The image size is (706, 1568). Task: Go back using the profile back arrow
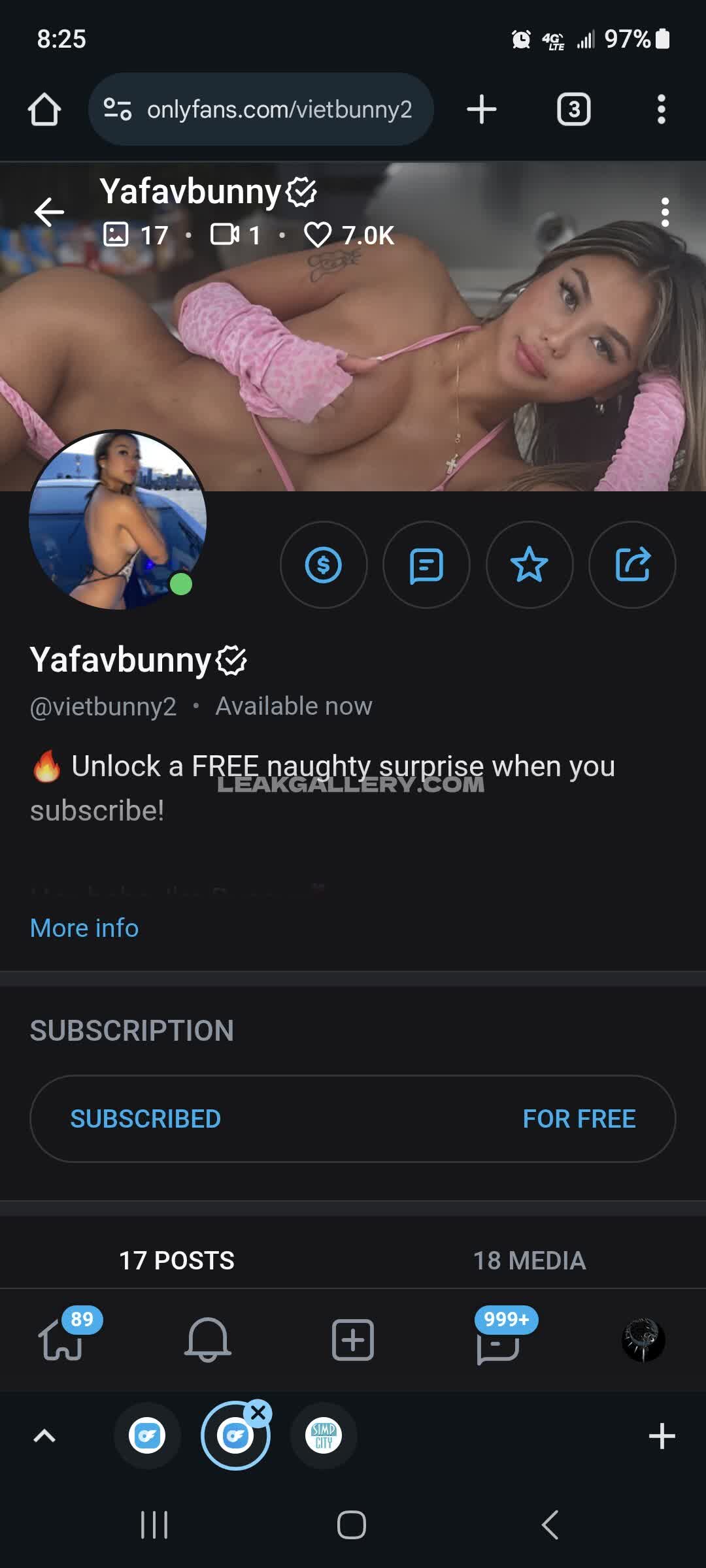click(x=49, y=212)
